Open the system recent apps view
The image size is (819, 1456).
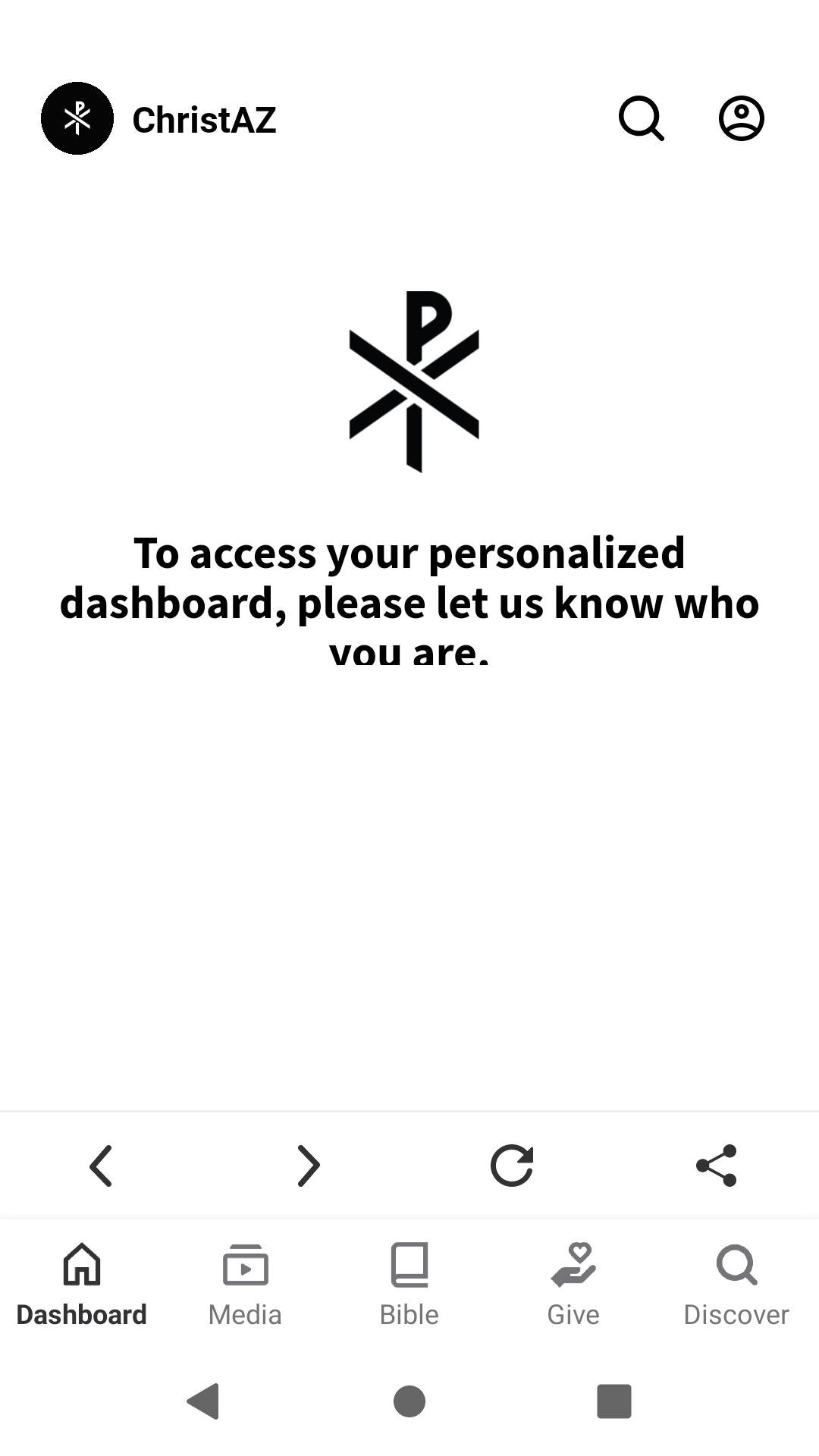[613, 1401]
